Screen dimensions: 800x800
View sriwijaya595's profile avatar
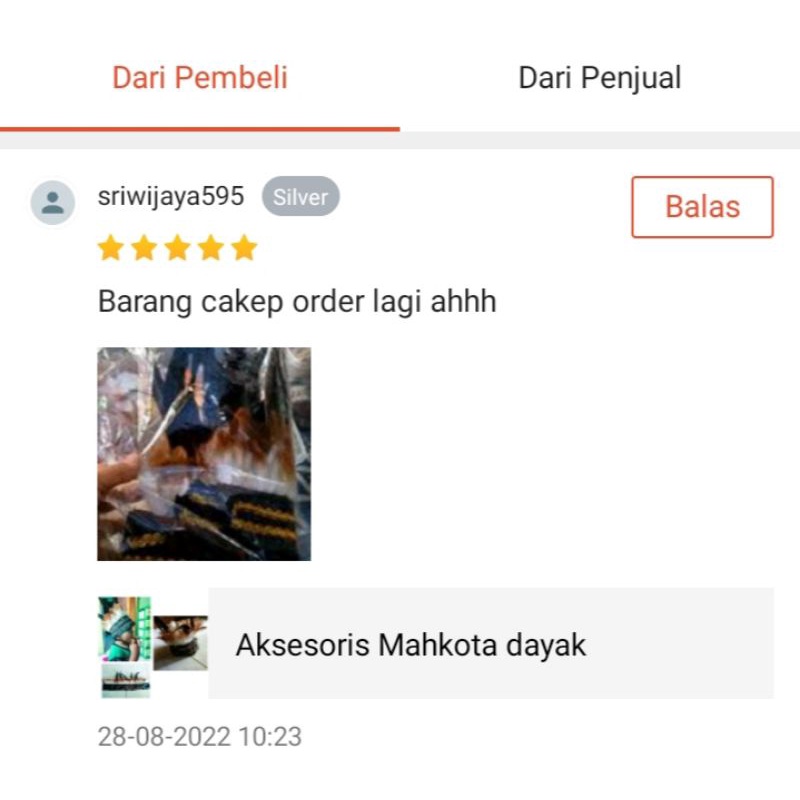[53, 203]
